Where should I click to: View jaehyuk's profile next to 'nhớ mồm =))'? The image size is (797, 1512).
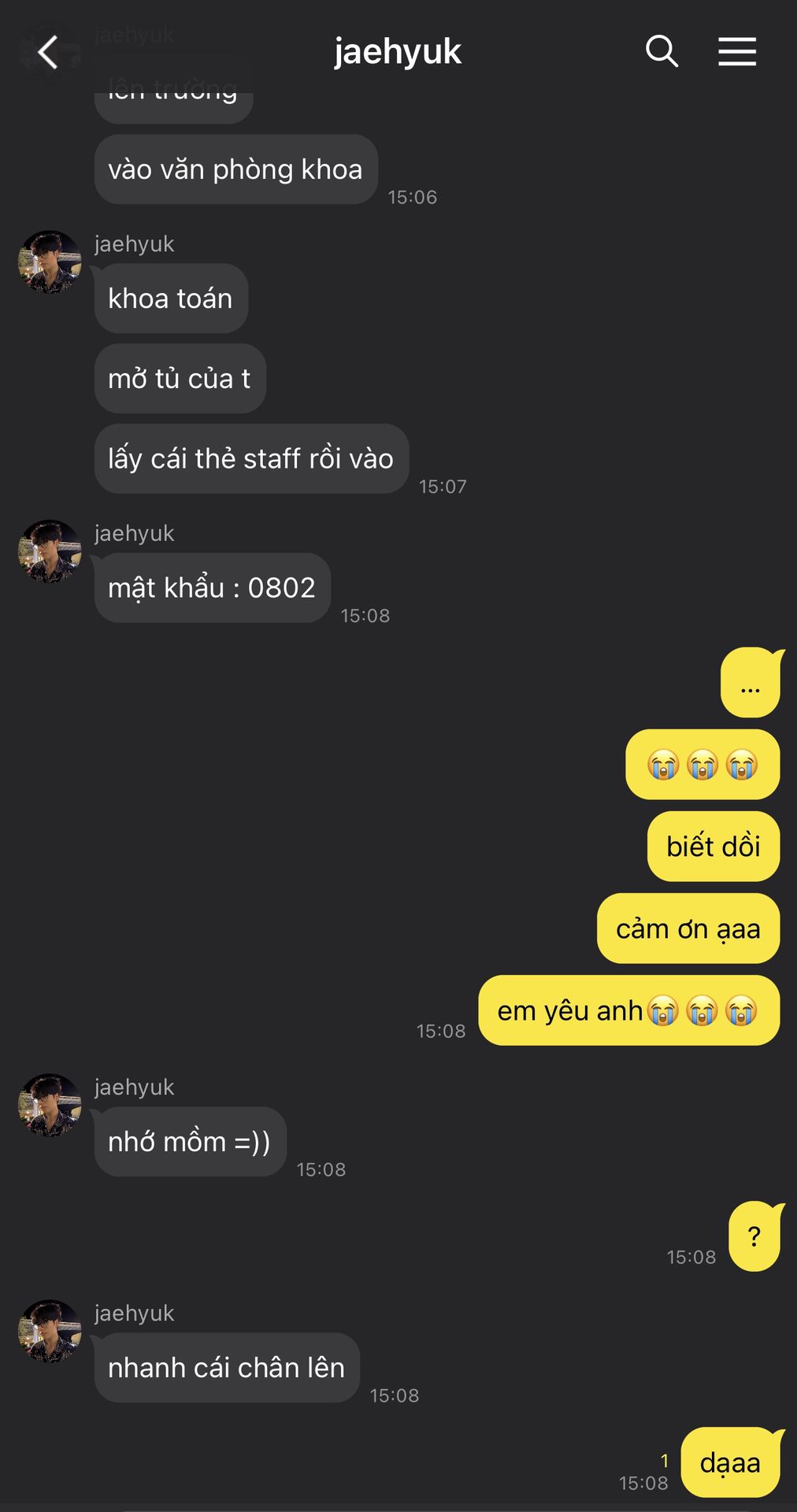[x=50, y=1105]
